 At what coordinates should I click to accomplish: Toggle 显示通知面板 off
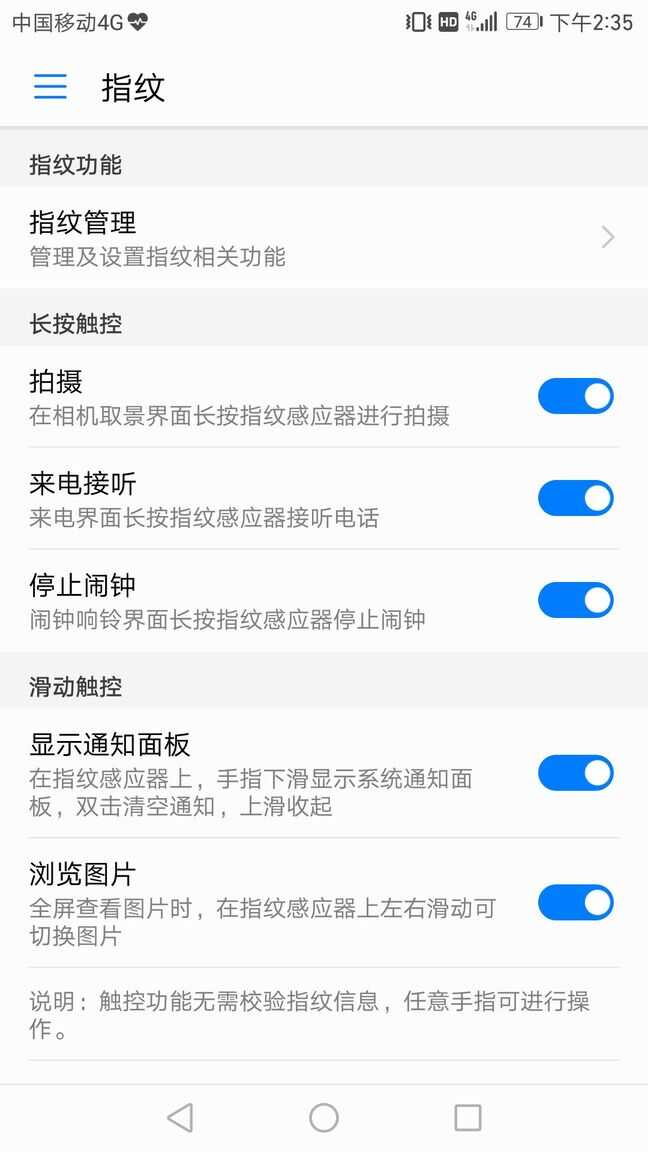575,773
